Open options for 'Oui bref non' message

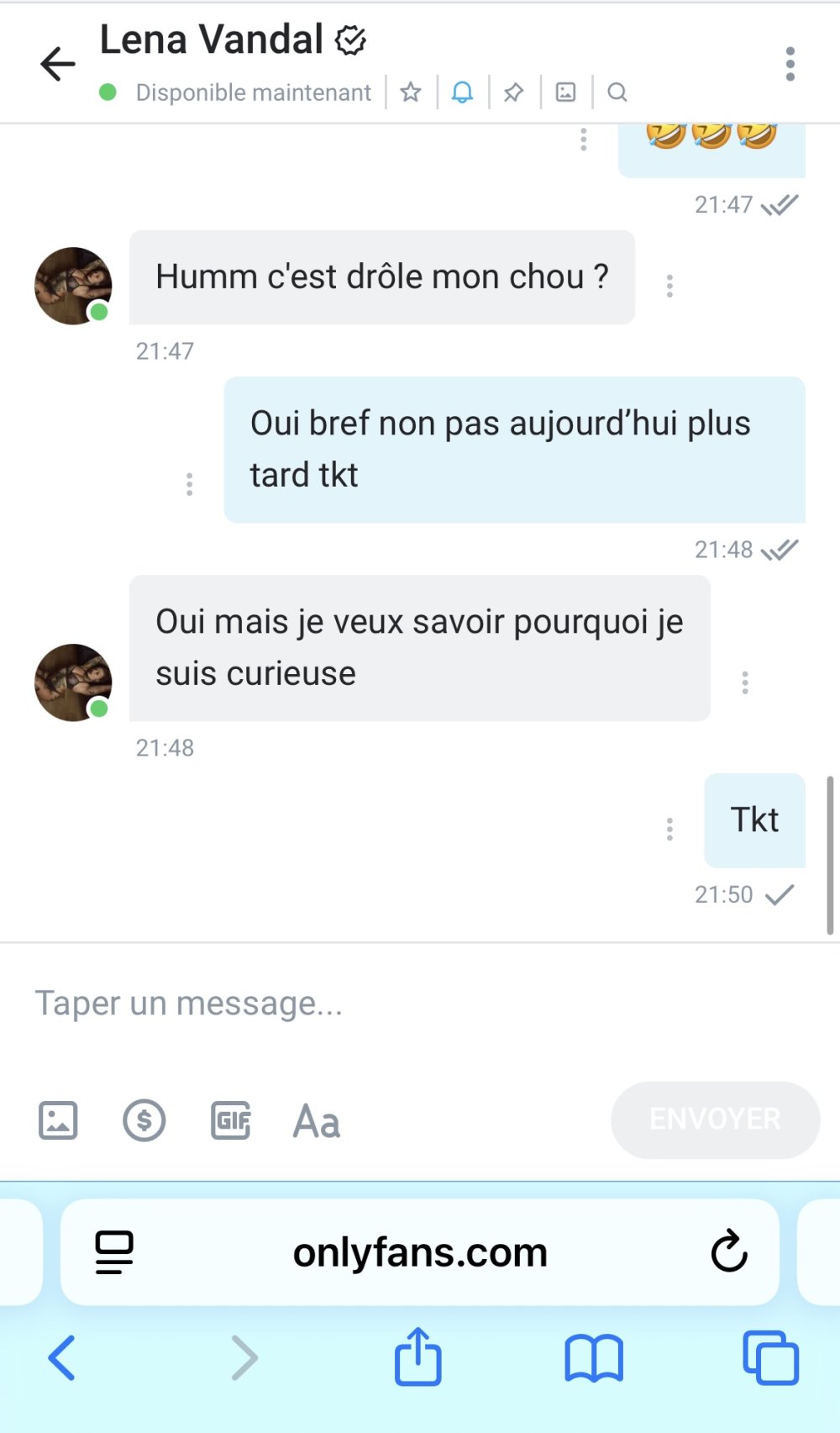(x=189, y=484)
